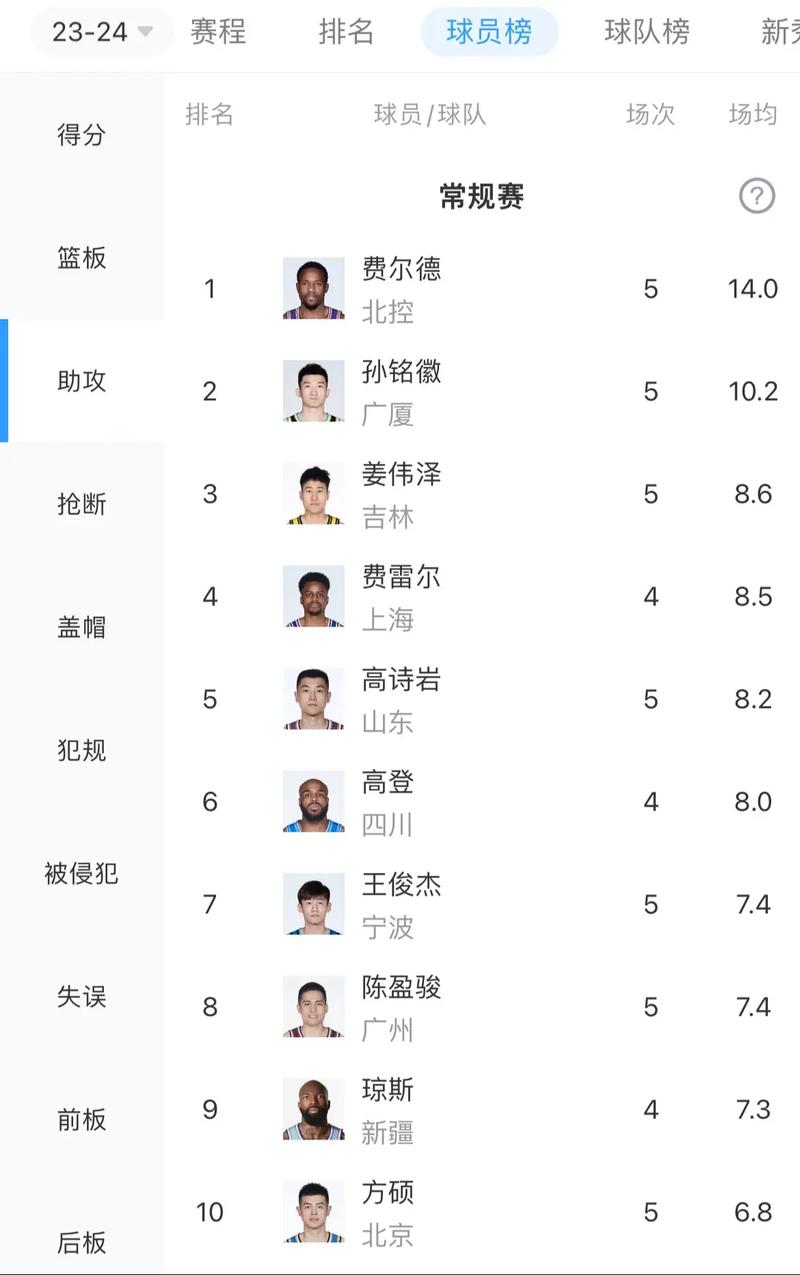Image resolution: width=800 pixels, height=1275 pixels.
Task: Select the 被侵犯 category
Action: (x=81, y=873)
